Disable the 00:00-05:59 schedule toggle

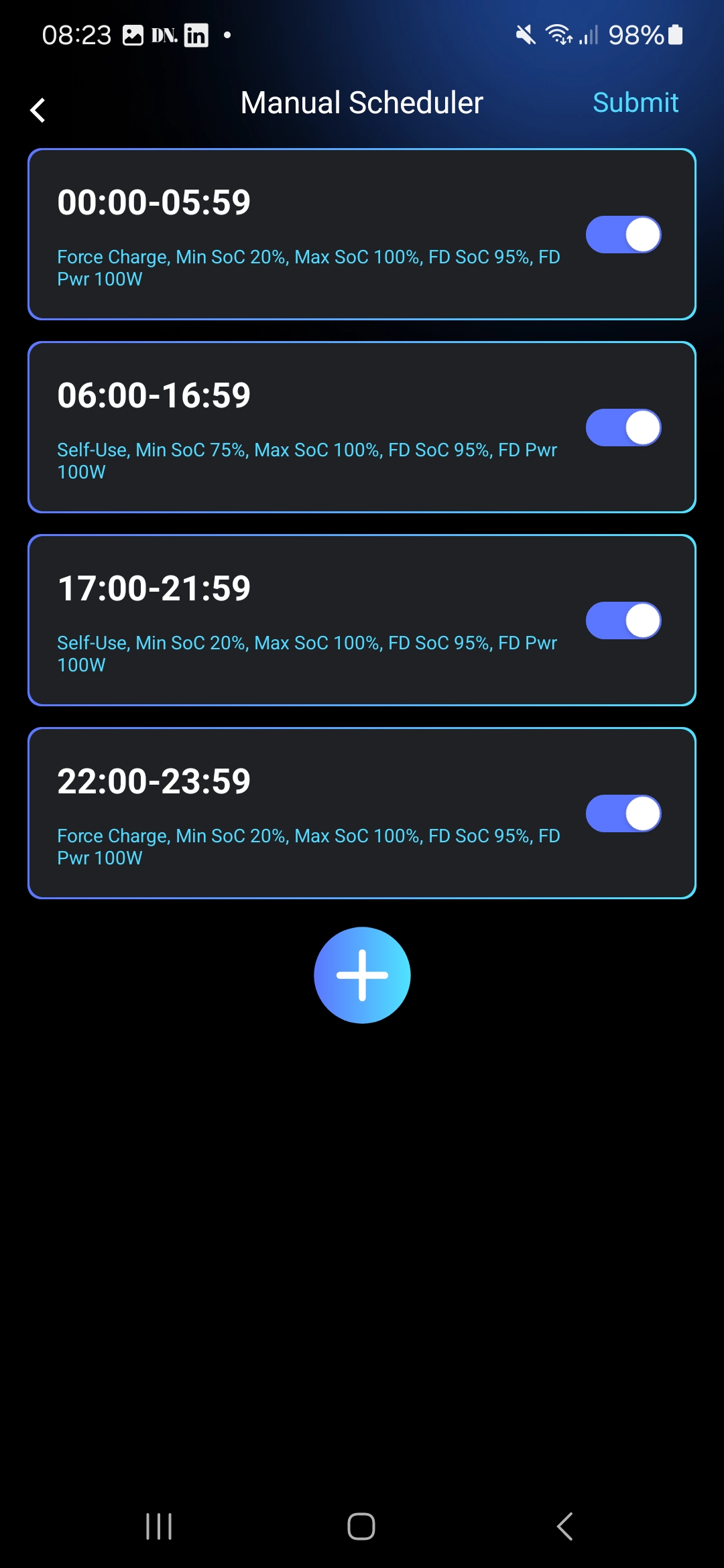coord(623,235)
